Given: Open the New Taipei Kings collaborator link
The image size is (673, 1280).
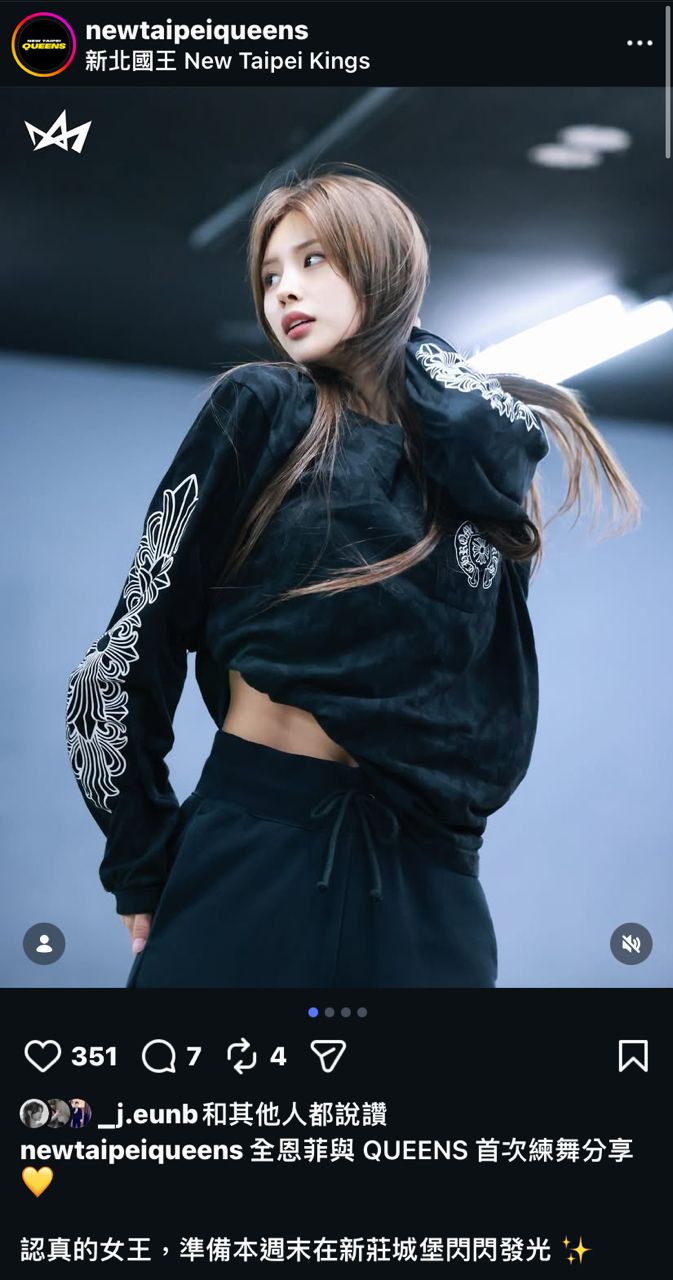Looking at the screenshot, I should [227, 61].
